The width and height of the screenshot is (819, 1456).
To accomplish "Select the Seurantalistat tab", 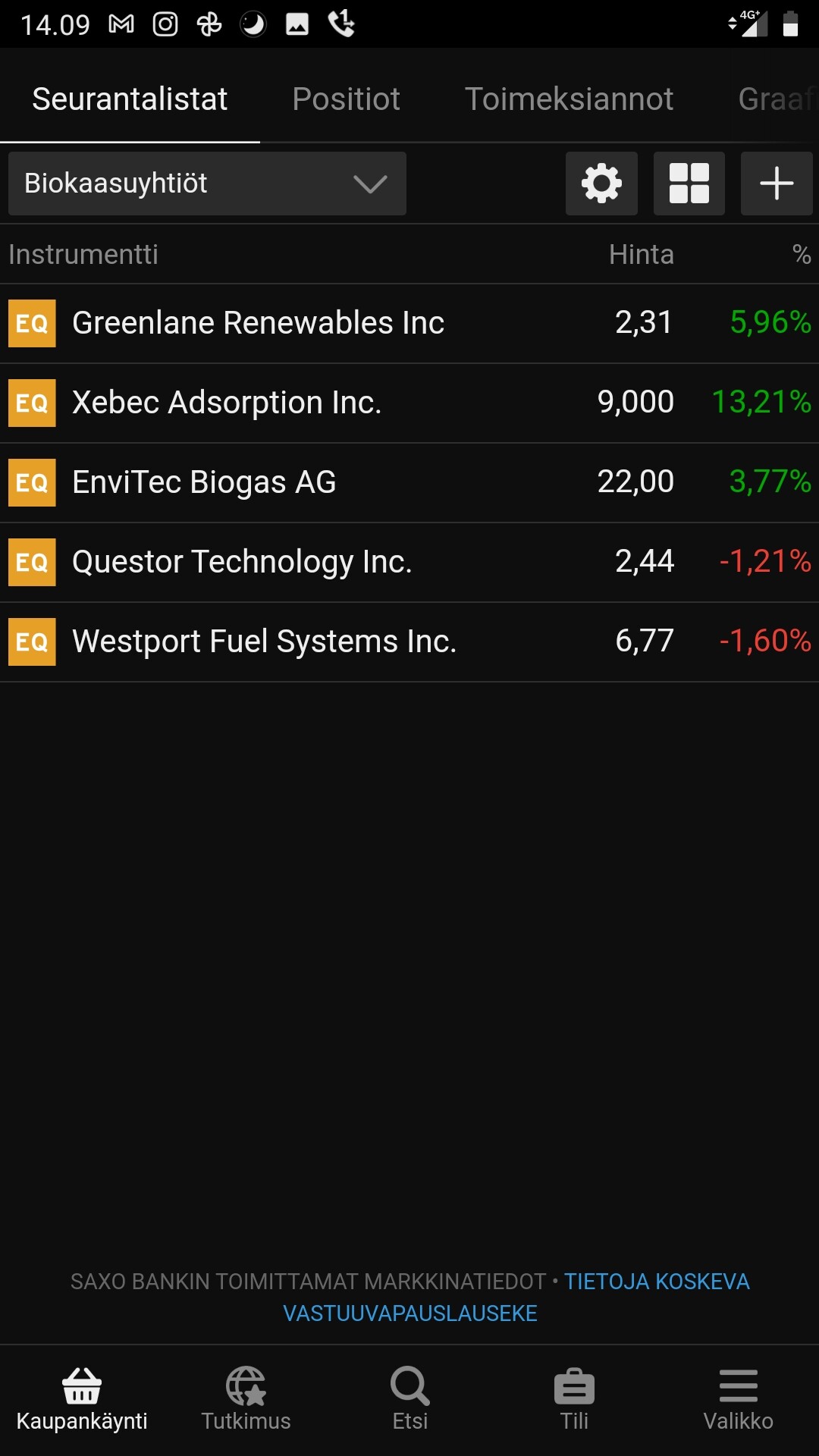I will point(130,99).
